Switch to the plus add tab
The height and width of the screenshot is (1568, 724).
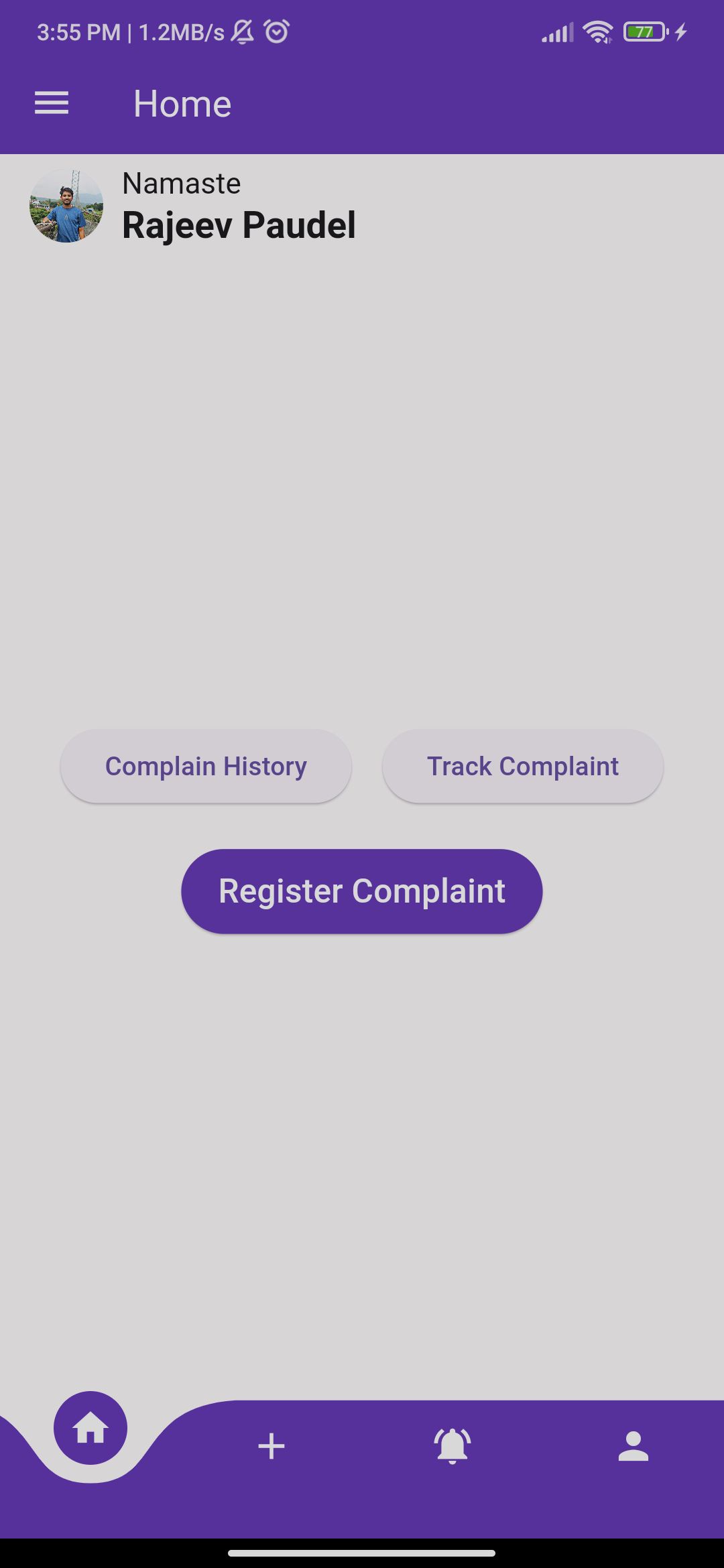(271, 1446)
